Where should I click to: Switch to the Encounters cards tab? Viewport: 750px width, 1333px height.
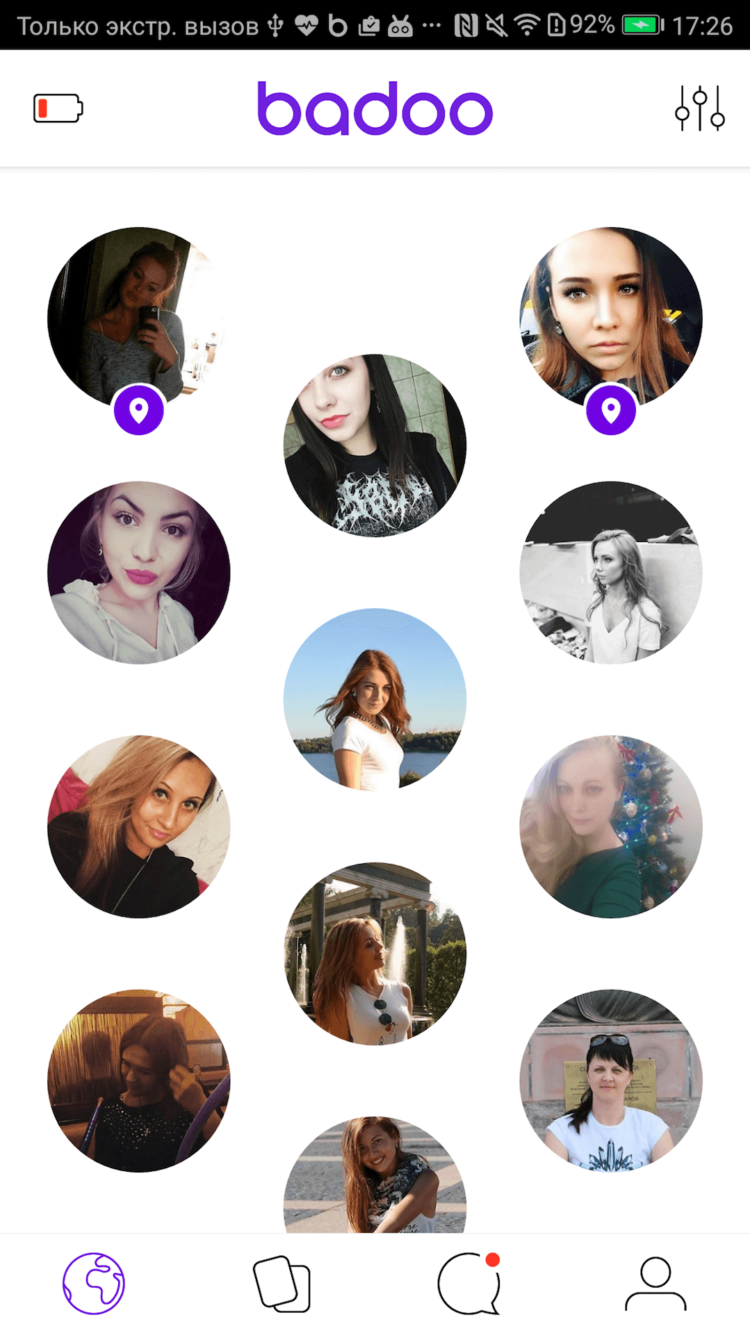281,1283
